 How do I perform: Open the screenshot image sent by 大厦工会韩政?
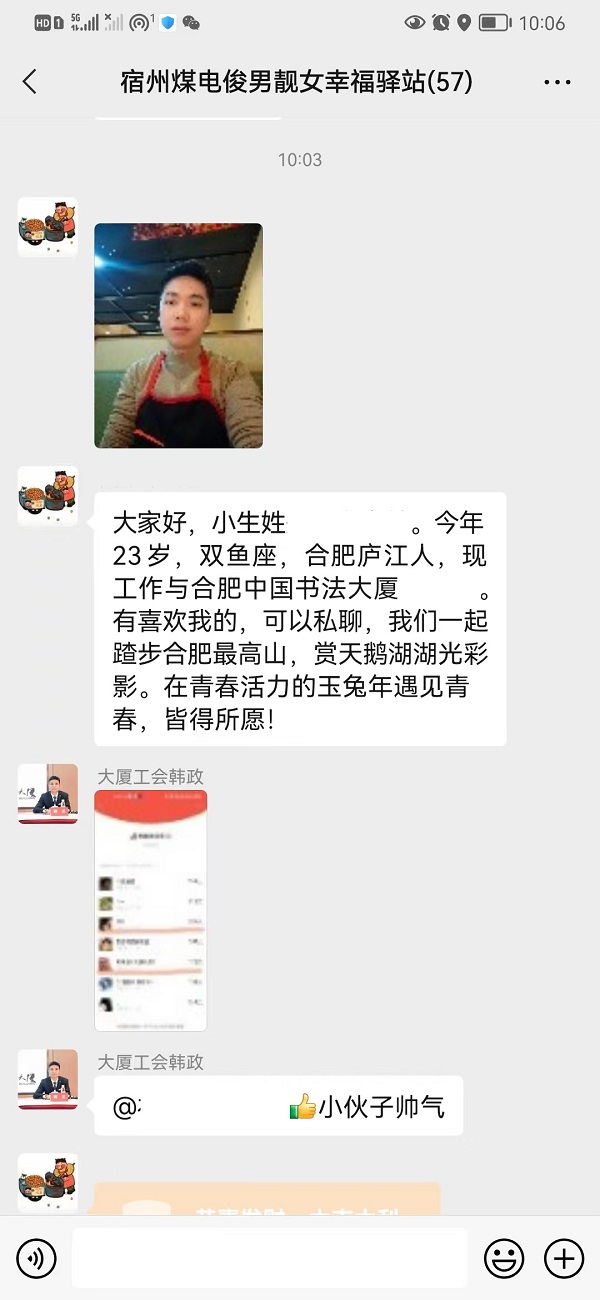[x=150, y=910]
